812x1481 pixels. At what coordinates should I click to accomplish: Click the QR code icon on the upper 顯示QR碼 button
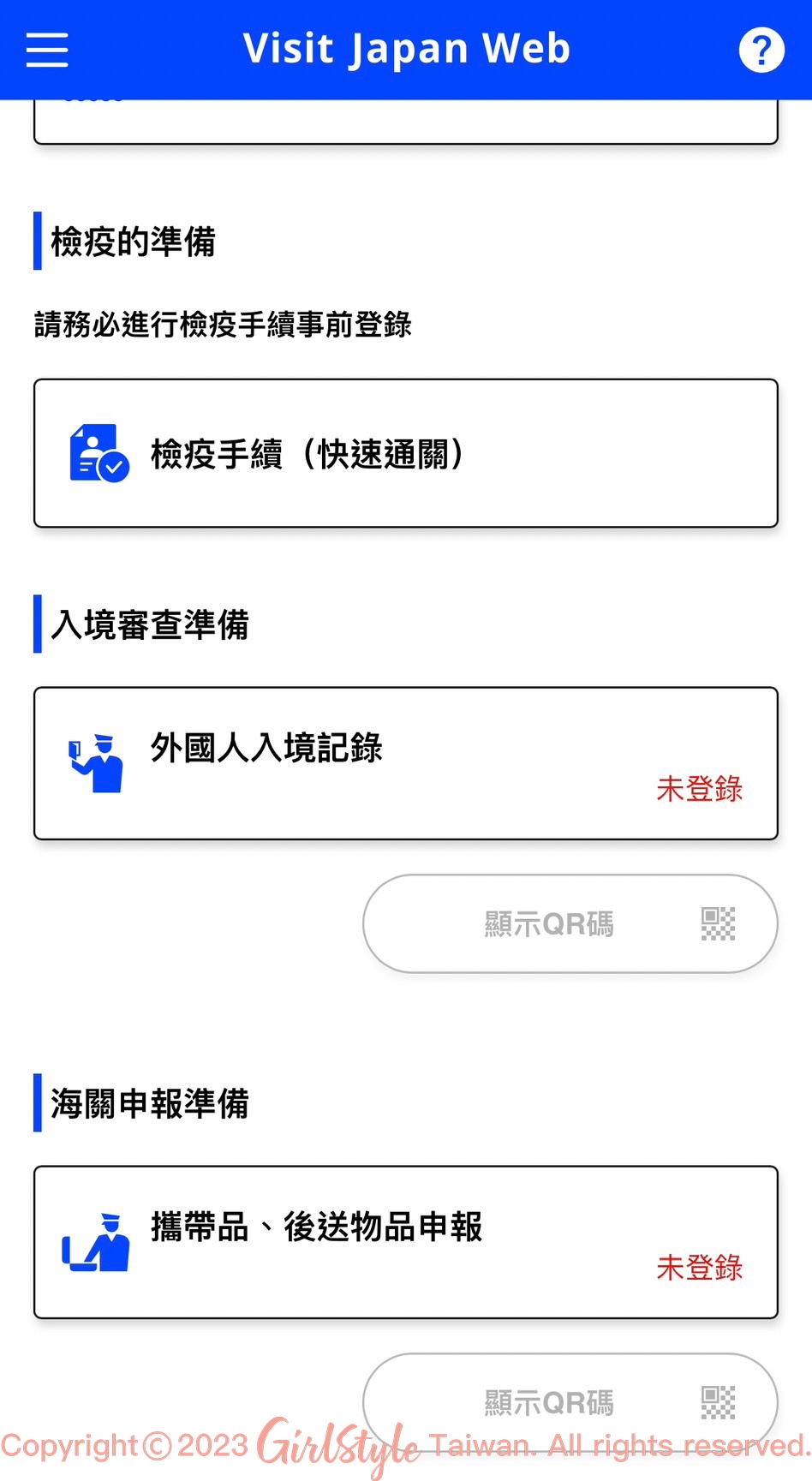pyautogui.click(x=718, y=923)
